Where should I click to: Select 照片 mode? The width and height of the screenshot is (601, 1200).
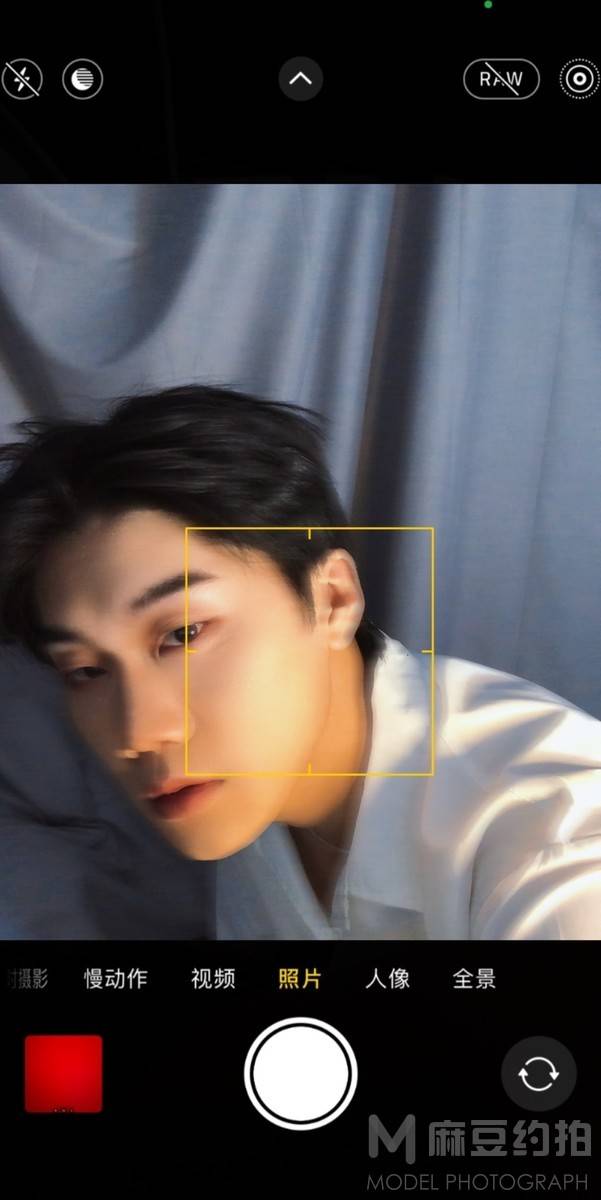click(x=300, y=978)
